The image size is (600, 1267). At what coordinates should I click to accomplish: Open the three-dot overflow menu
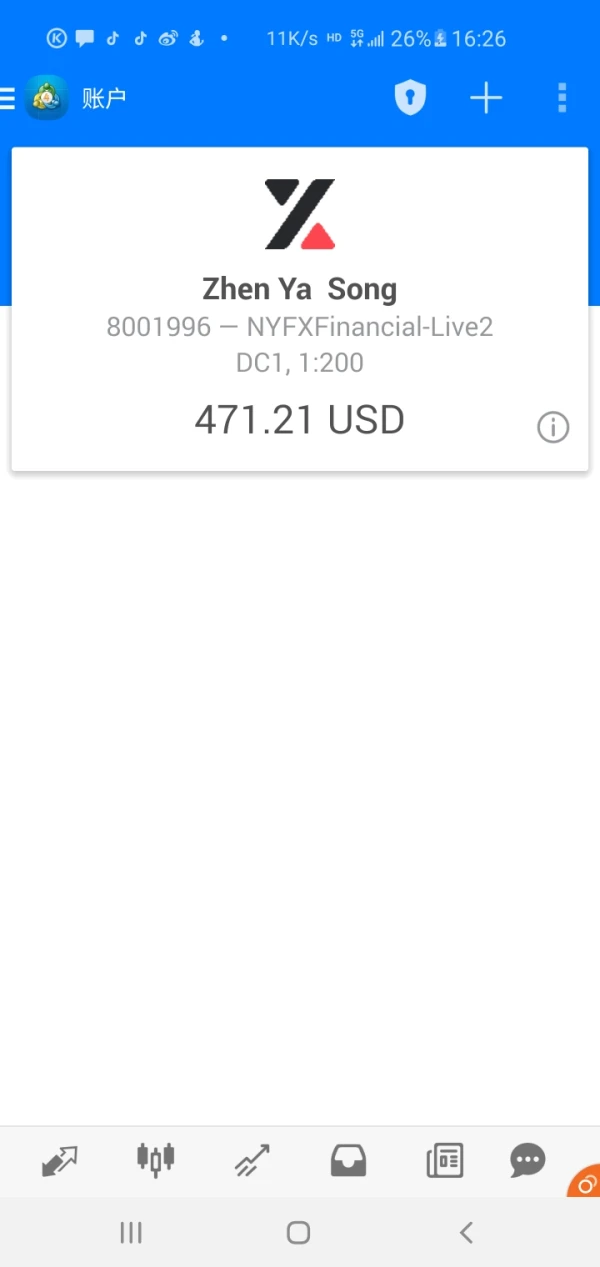click(562, 98)
